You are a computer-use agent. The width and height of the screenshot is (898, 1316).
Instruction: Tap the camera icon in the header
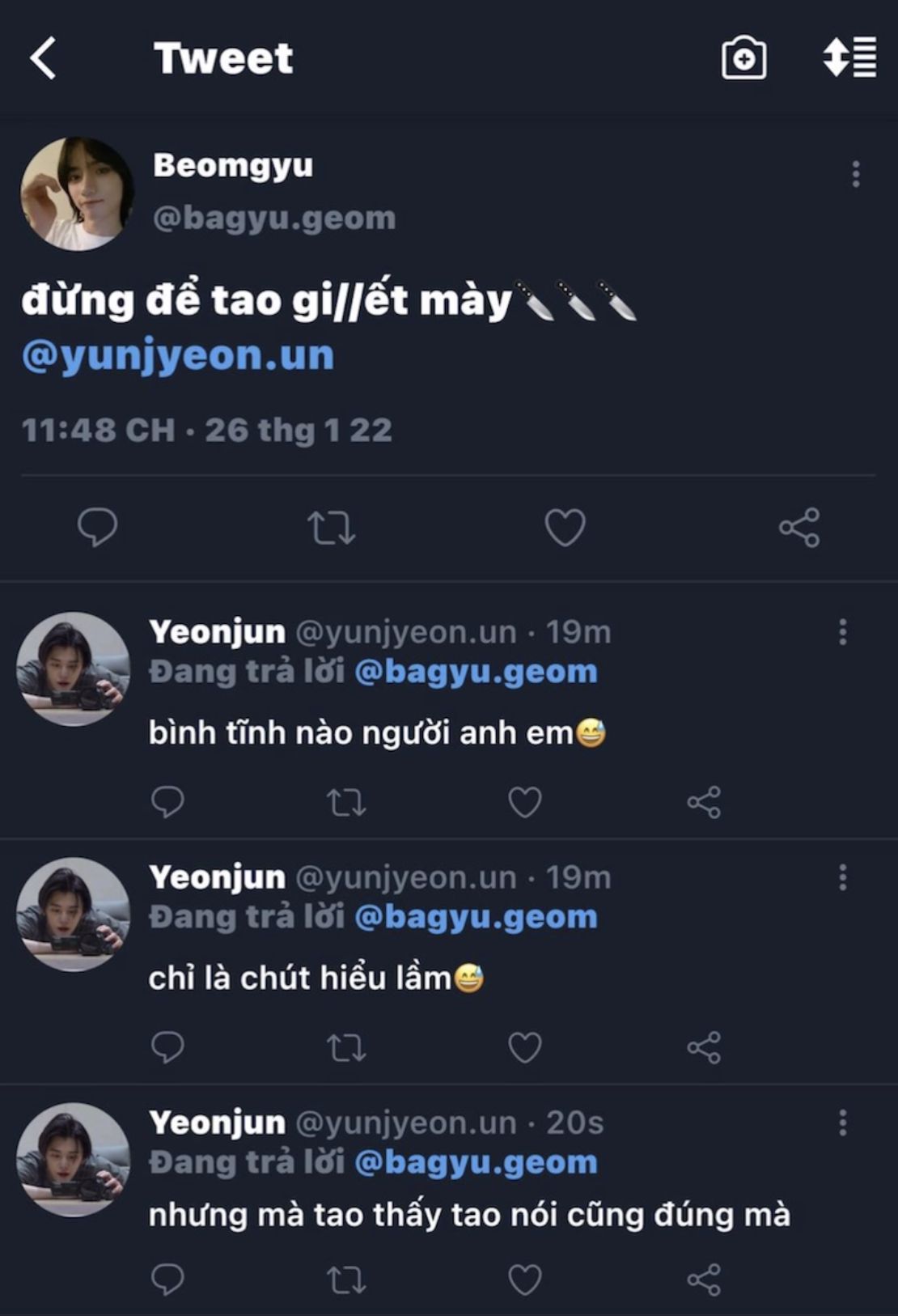(743, 58)
